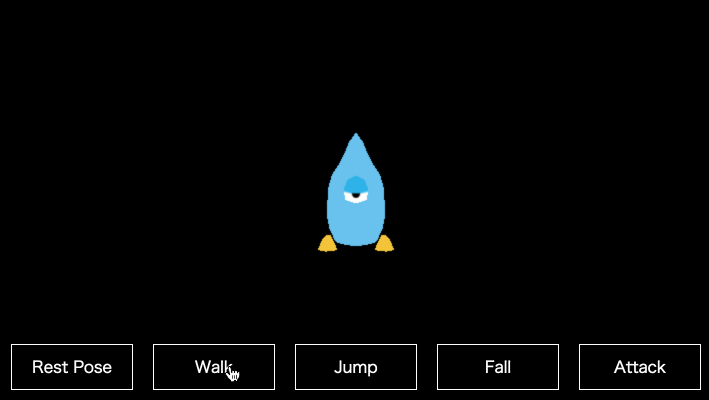
Task: Run the Attack animation
Action: point(639,367)
